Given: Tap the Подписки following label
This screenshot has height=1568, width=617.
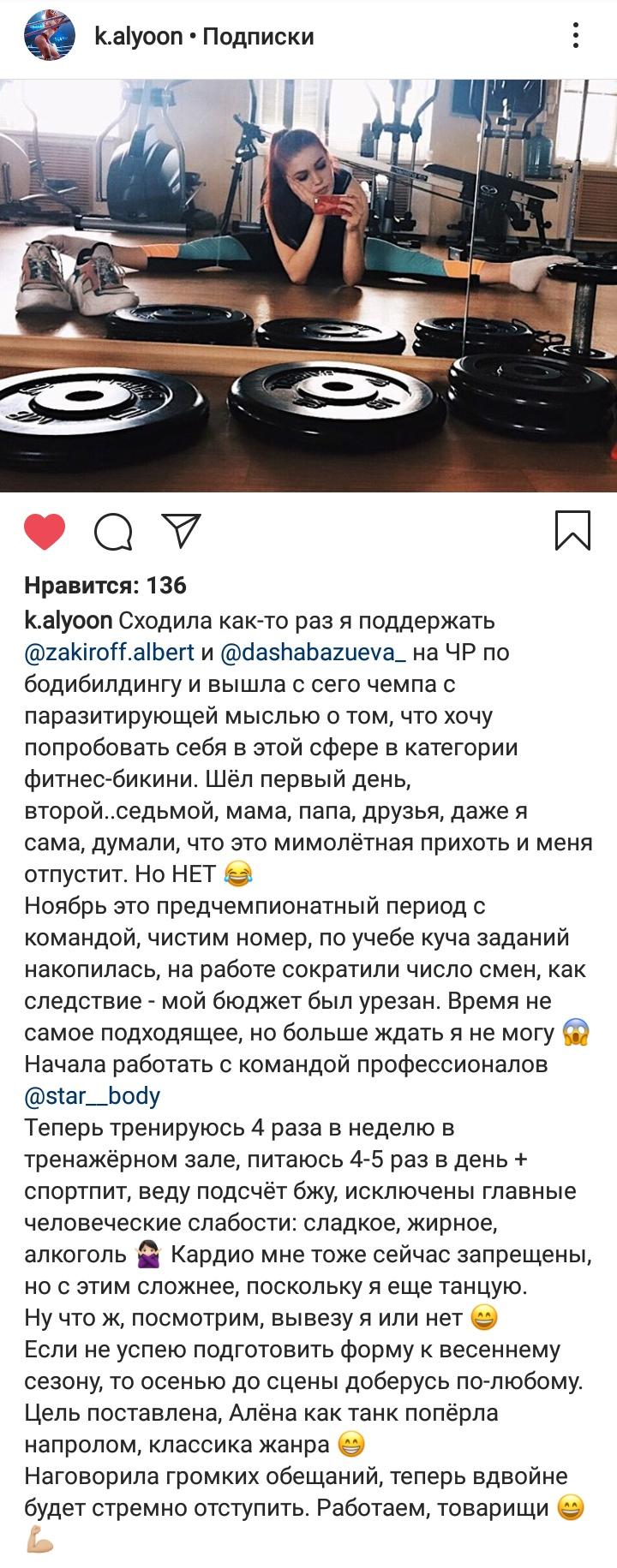Looking at the screenshot, I should click(x=258, y=37).
